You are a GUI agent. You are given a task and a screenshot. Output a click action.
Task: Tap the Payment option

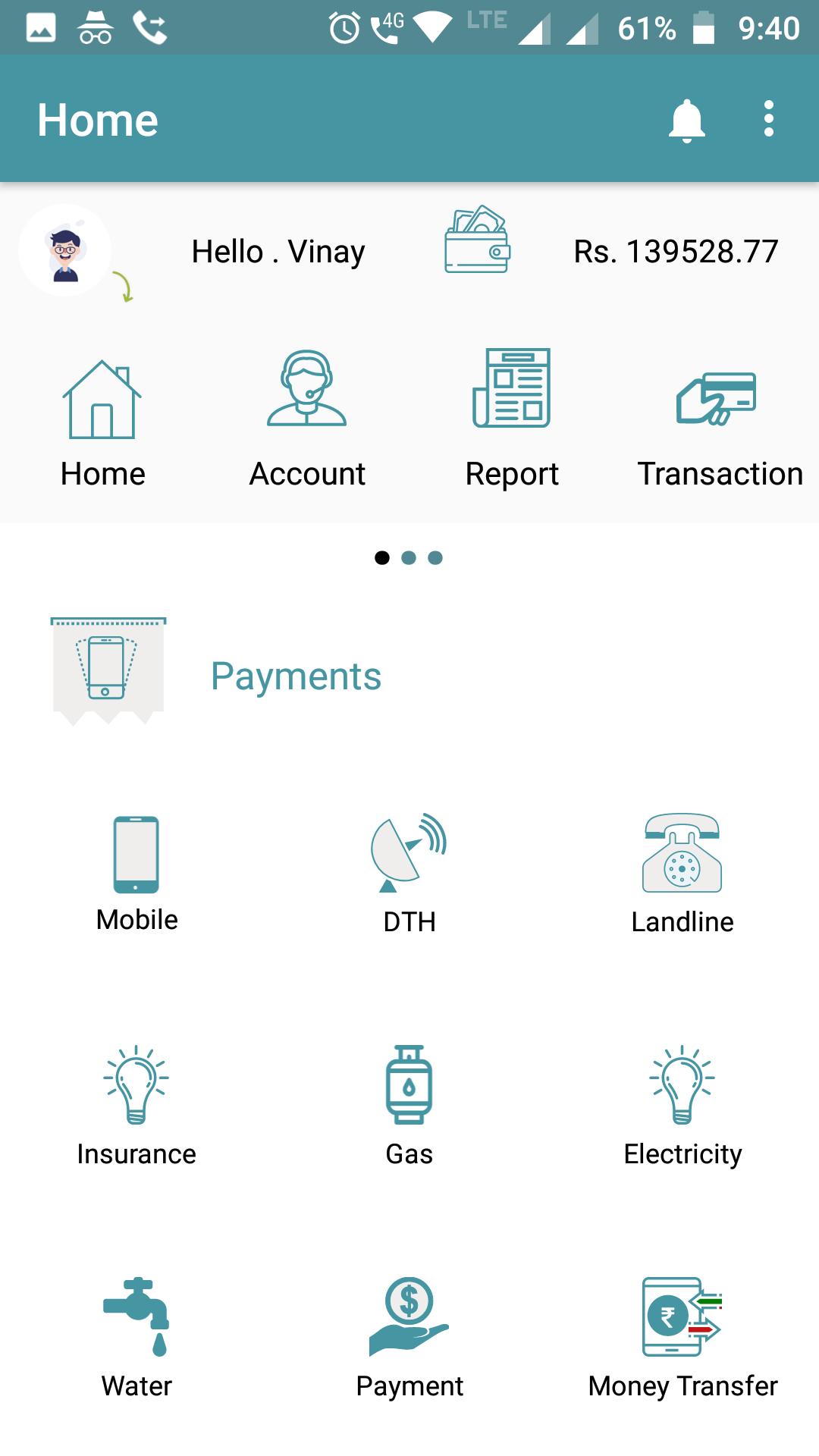pyautogui.click(x=409, y=1337)
